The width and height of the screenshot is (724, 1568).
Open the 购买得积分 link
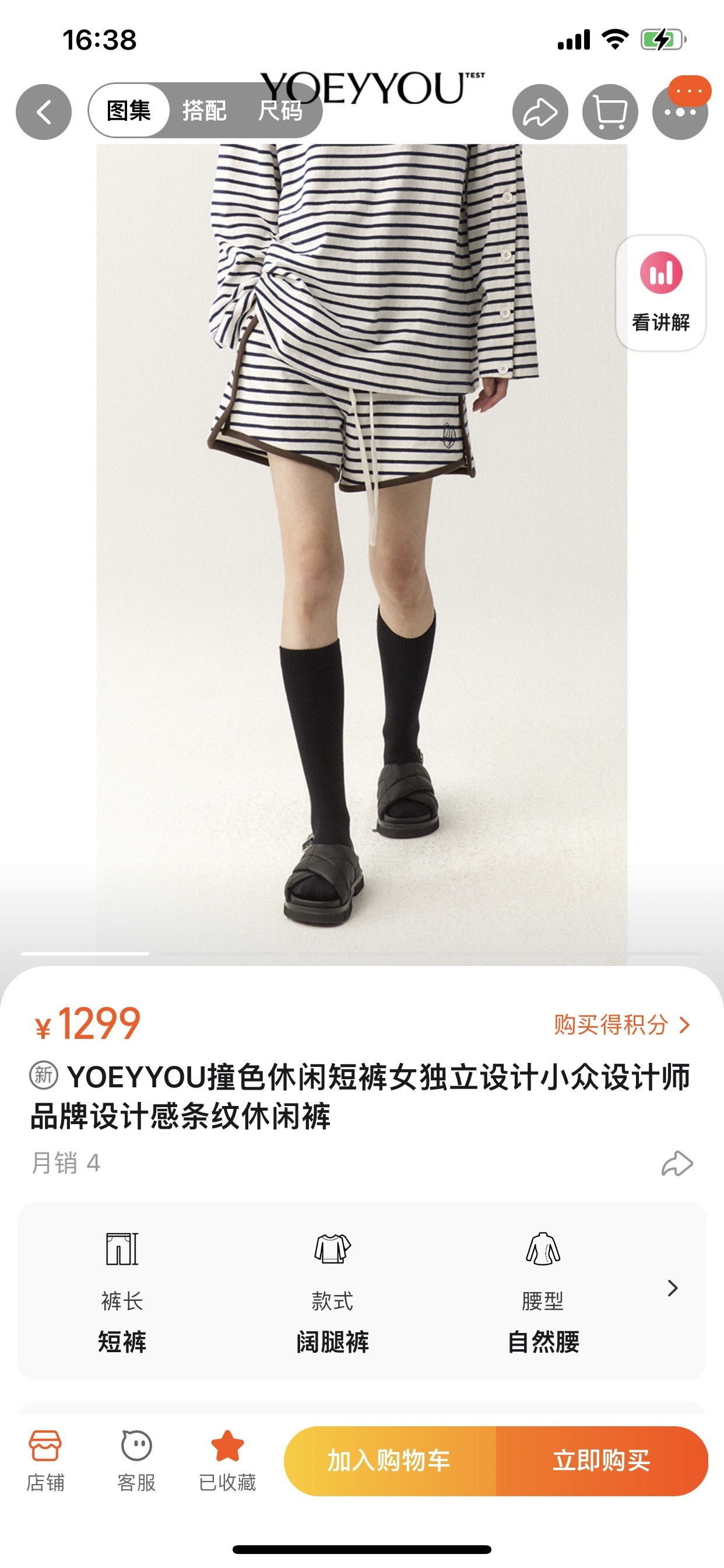[621, 1024]
